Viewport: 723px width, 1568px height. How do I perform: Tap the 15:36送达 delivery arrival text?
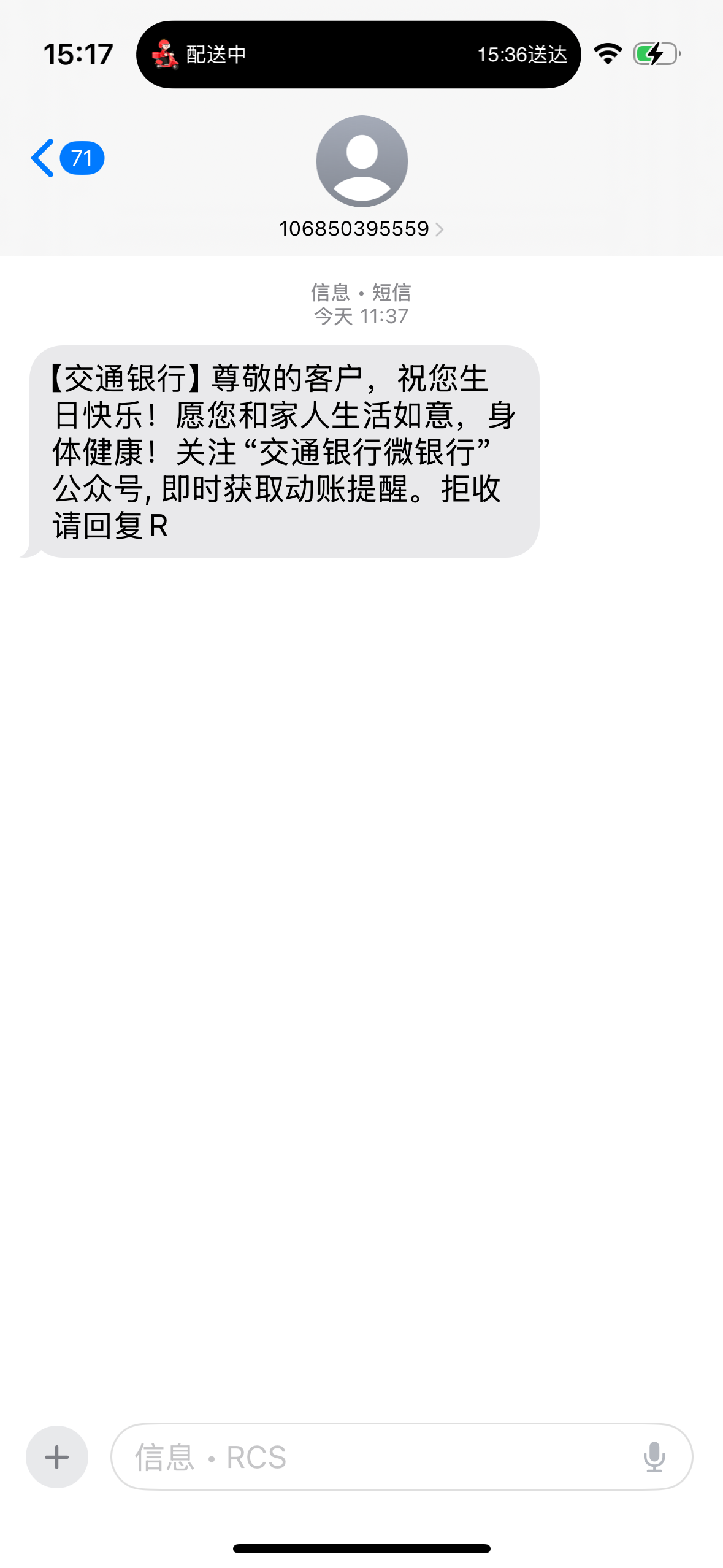point(523,54)
